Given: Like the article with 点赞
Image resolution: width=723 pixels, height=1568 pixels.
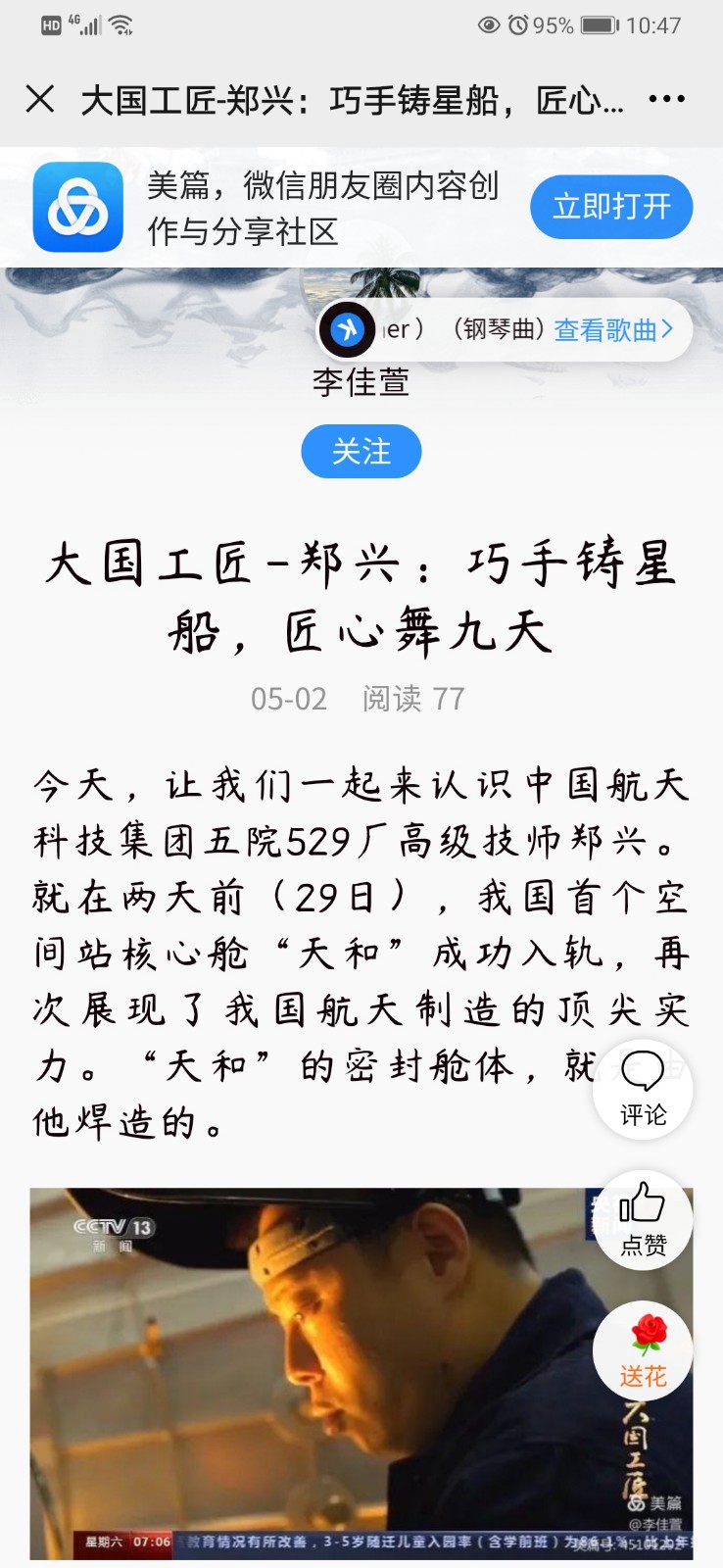Looking at the screenshot, I should tap(643, 1220).
